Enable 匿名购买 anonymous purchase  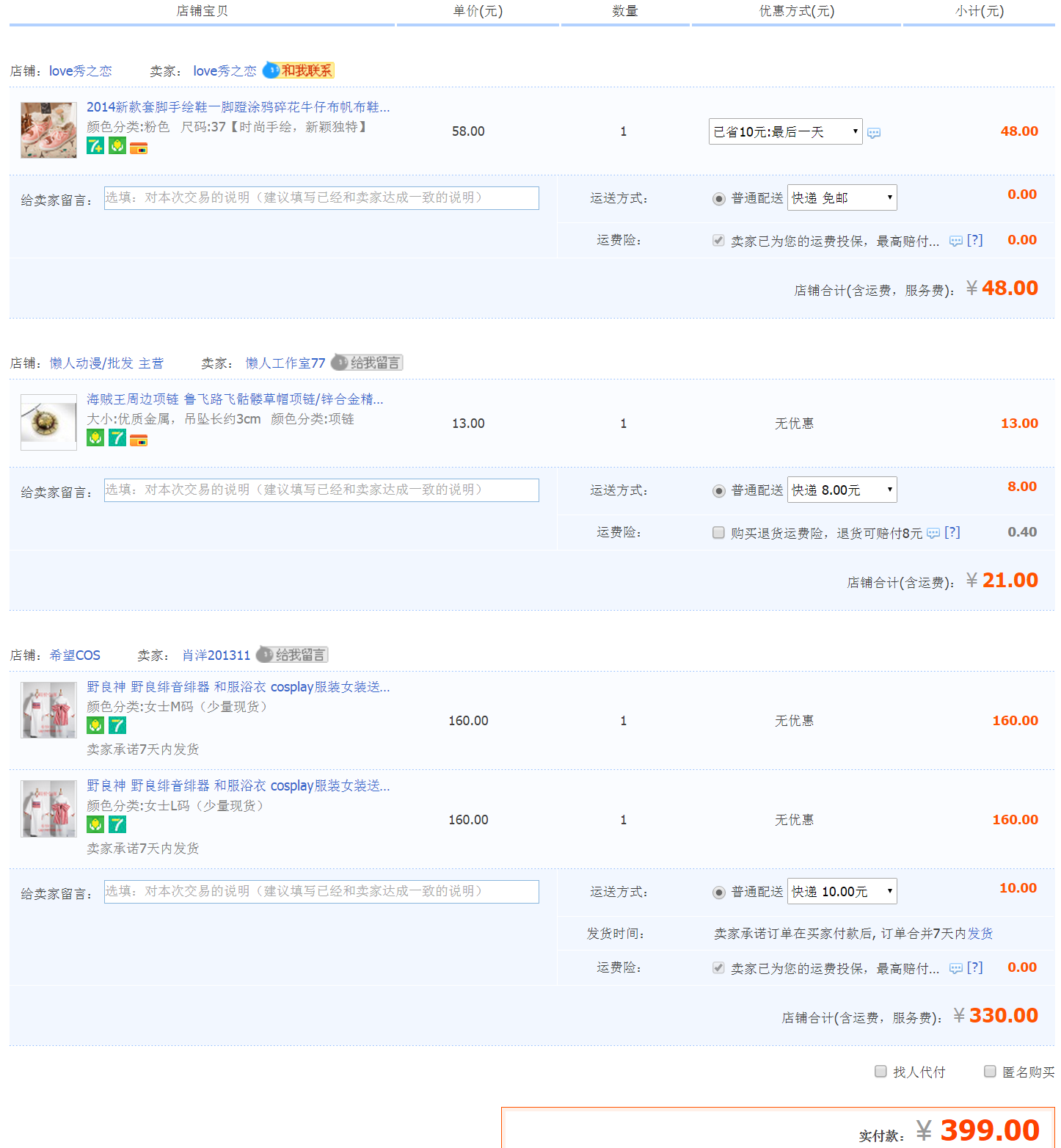[990, 1072]
